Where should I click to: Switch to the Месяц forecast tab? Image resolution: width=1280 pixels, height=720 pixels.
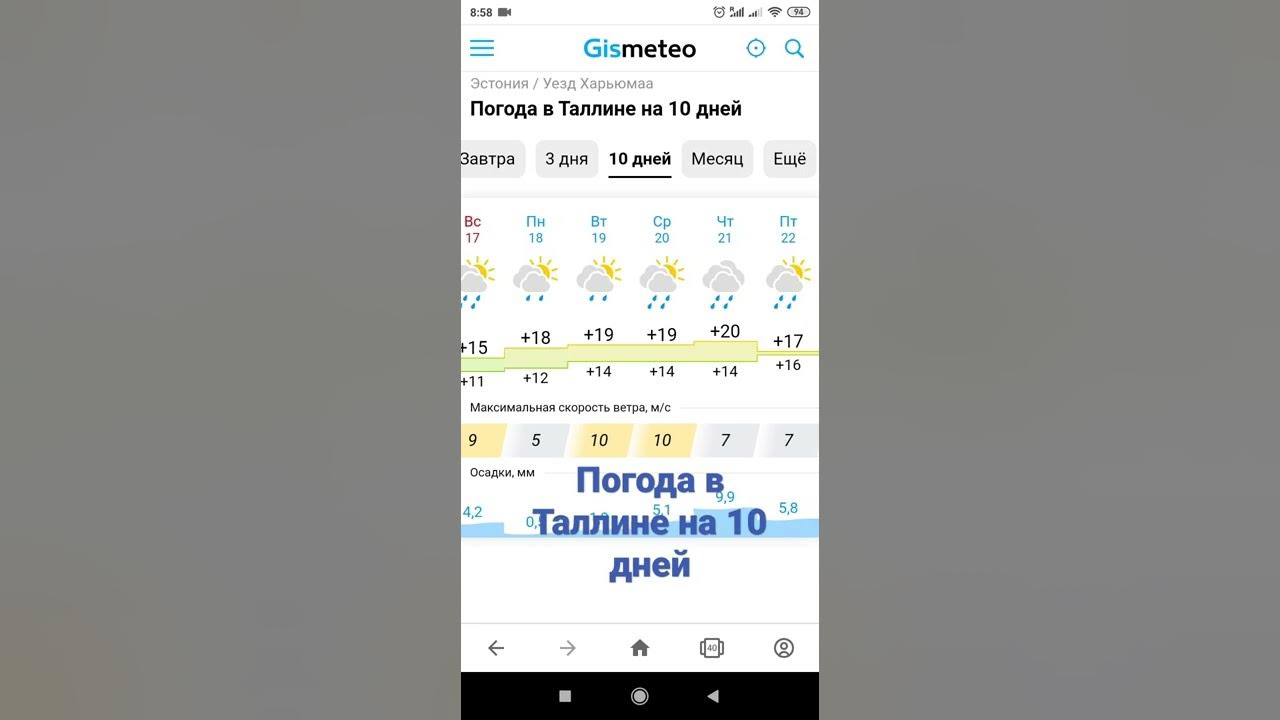pos(717,159)
